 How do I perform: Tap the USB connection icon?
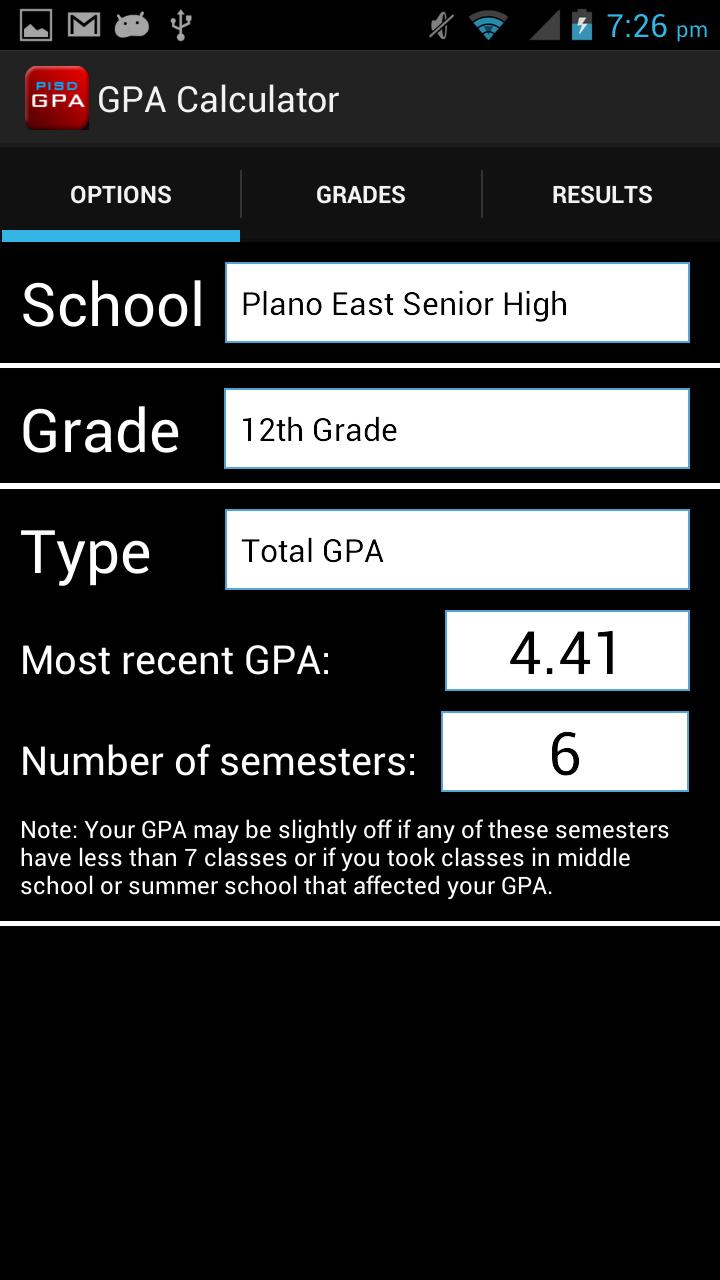181,24
